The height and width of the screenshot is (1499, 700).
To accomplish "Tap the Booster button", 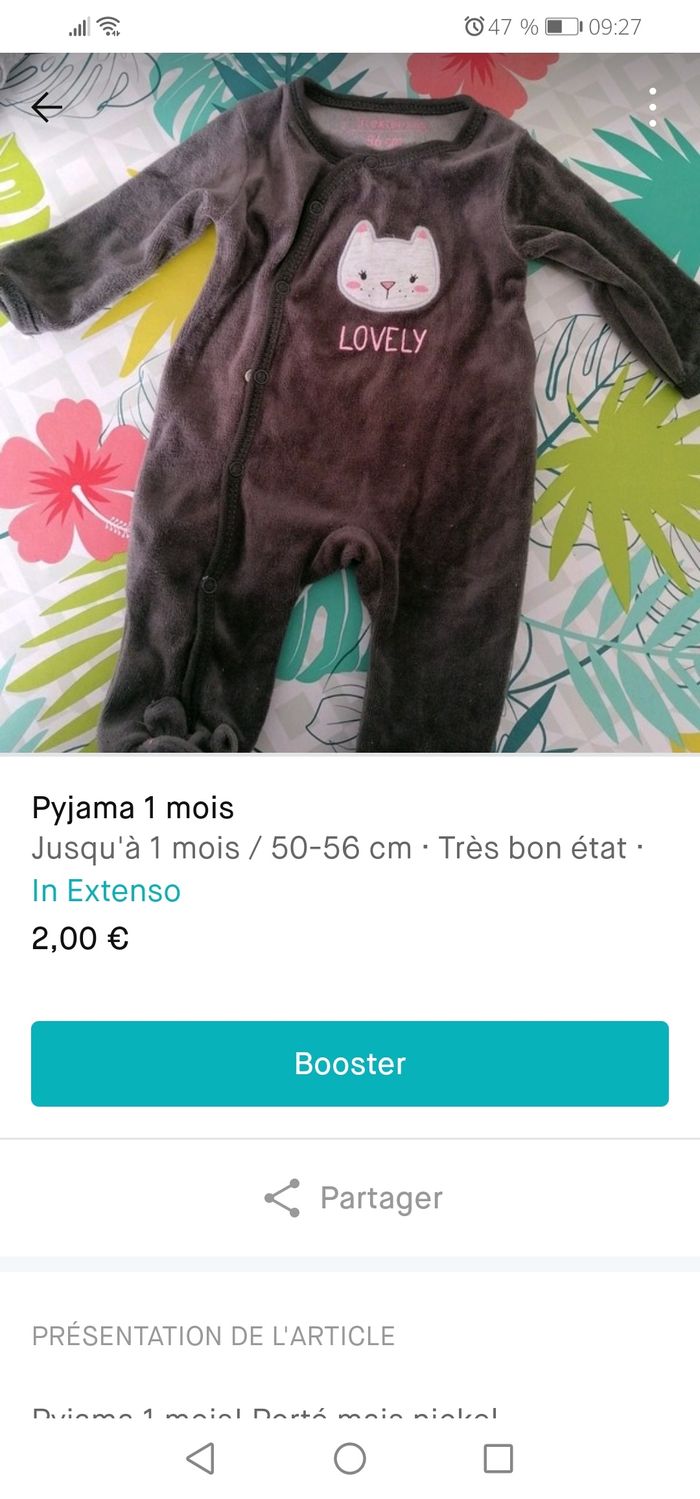I will click(350, 1063).
